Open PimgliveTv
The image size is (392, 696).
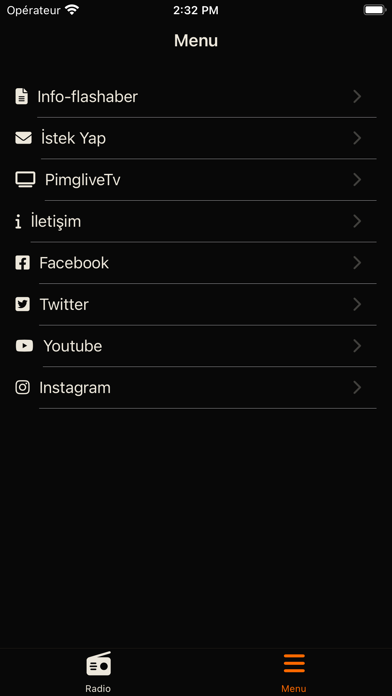pos(196,180)
